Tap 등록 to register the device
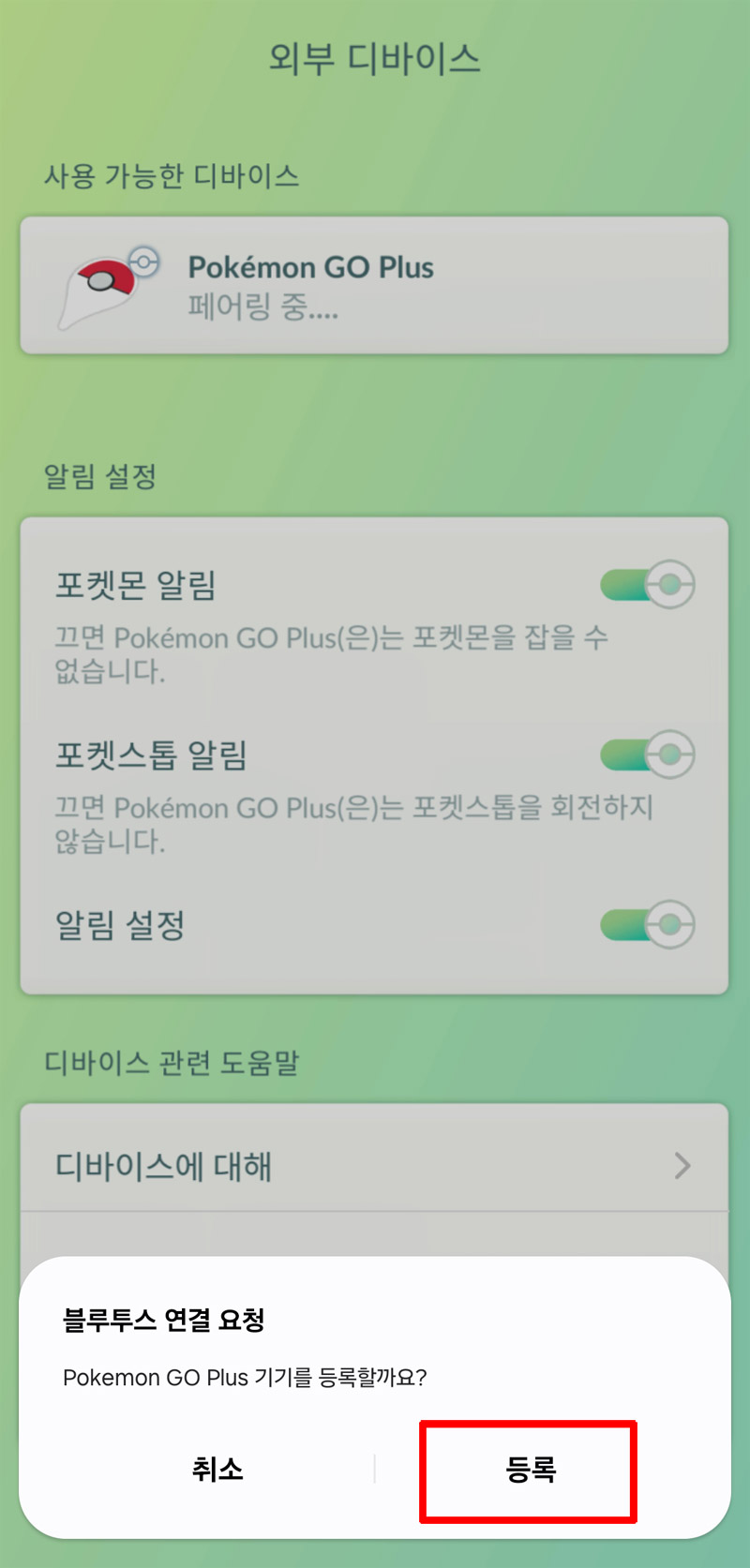The image size is (750, 1568). [x=529, y=1470]
